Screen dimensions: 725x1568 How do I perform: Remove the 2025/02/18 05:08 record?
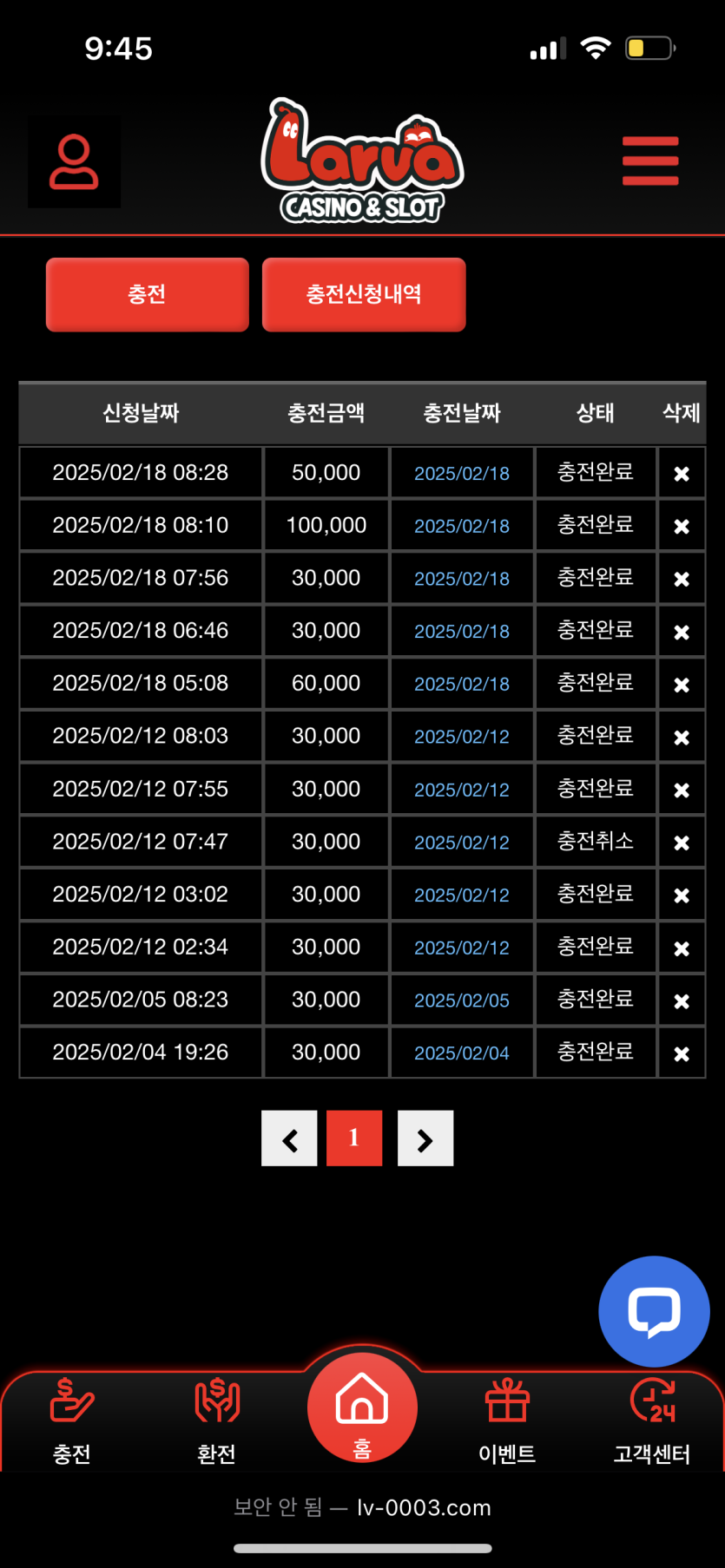[x=682, y=685]
